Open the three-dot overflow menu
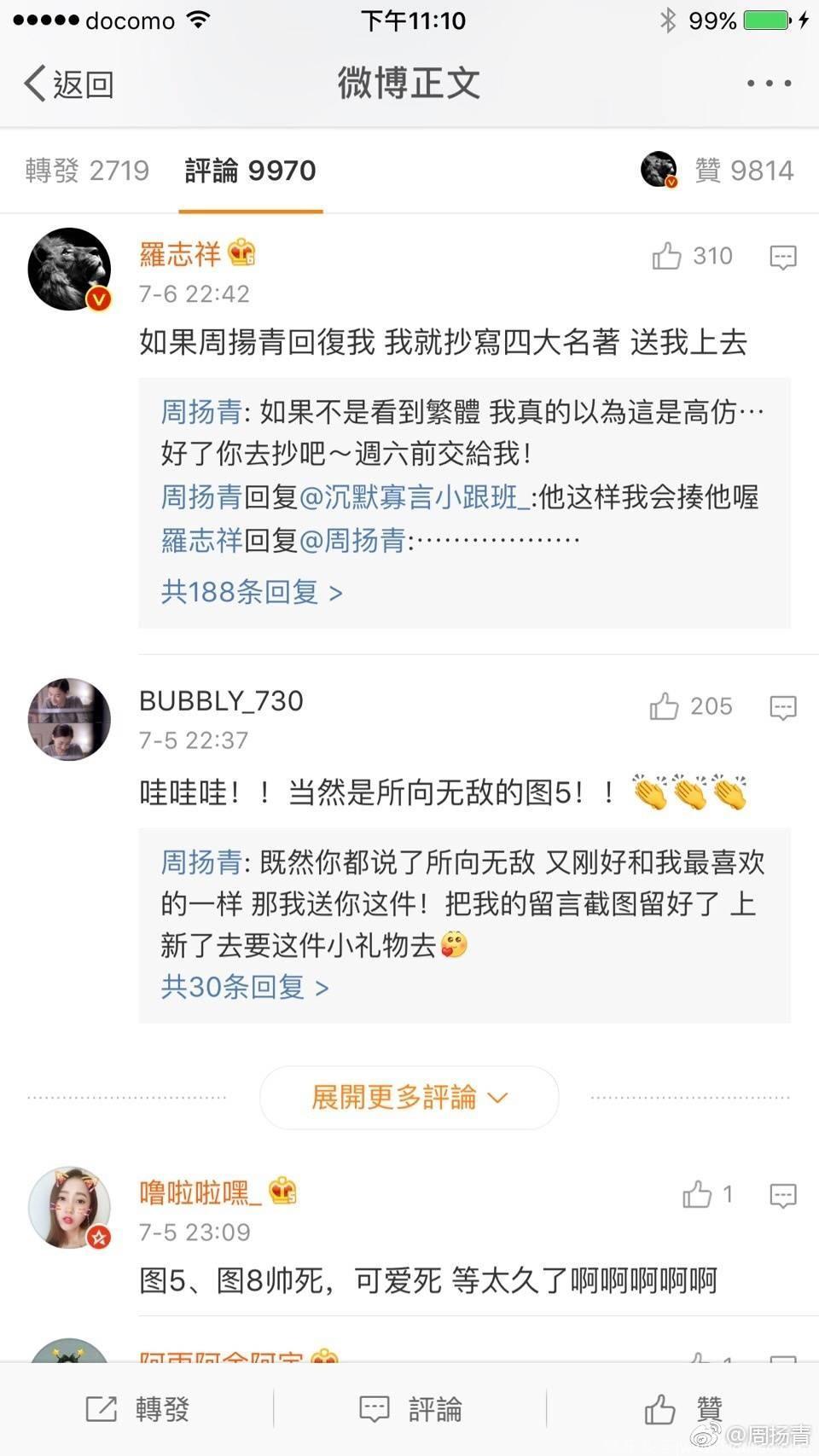Image resolution: width=819 pixels, height=1456 pixels. click(769, 83)
